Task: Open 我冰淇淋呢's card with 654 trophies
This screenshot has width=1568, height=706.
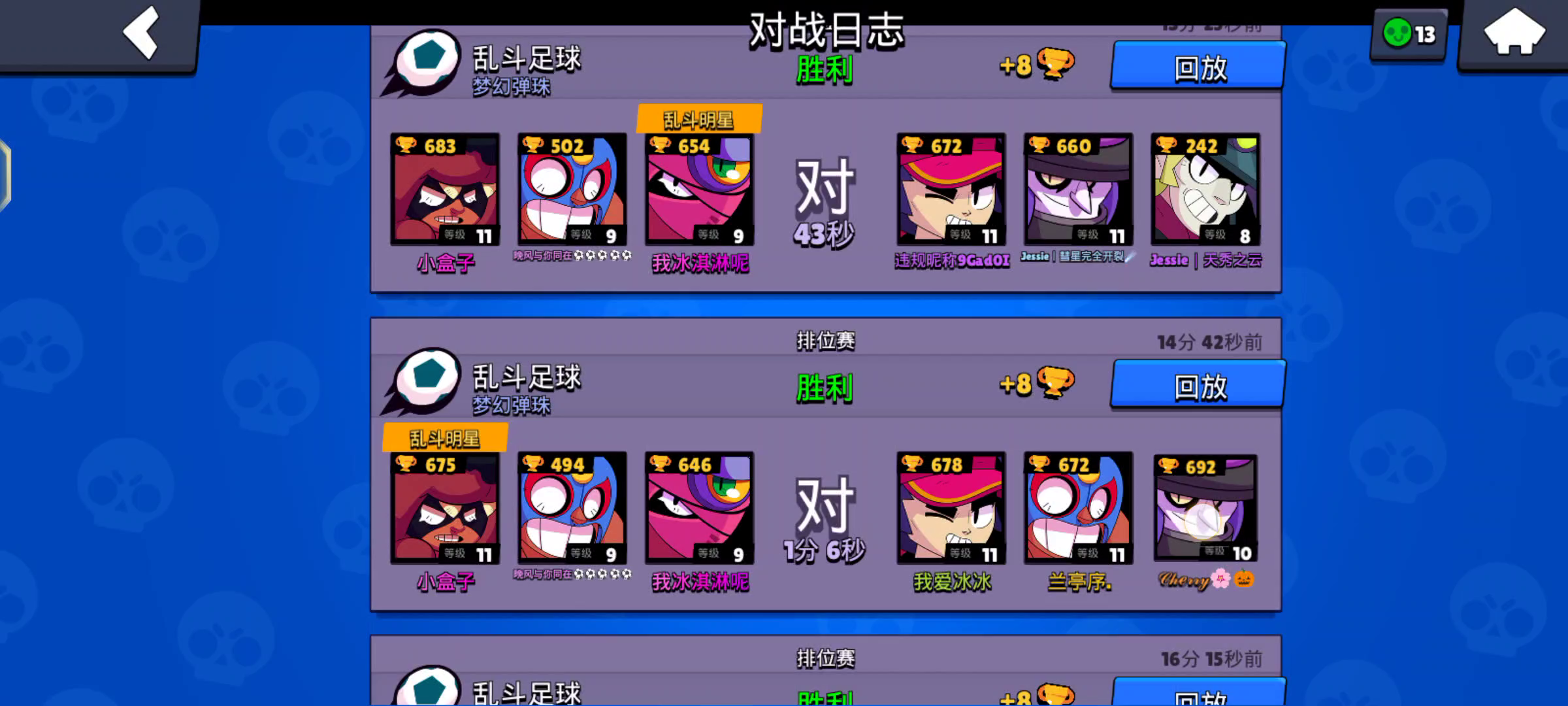Action: [699, 190]
